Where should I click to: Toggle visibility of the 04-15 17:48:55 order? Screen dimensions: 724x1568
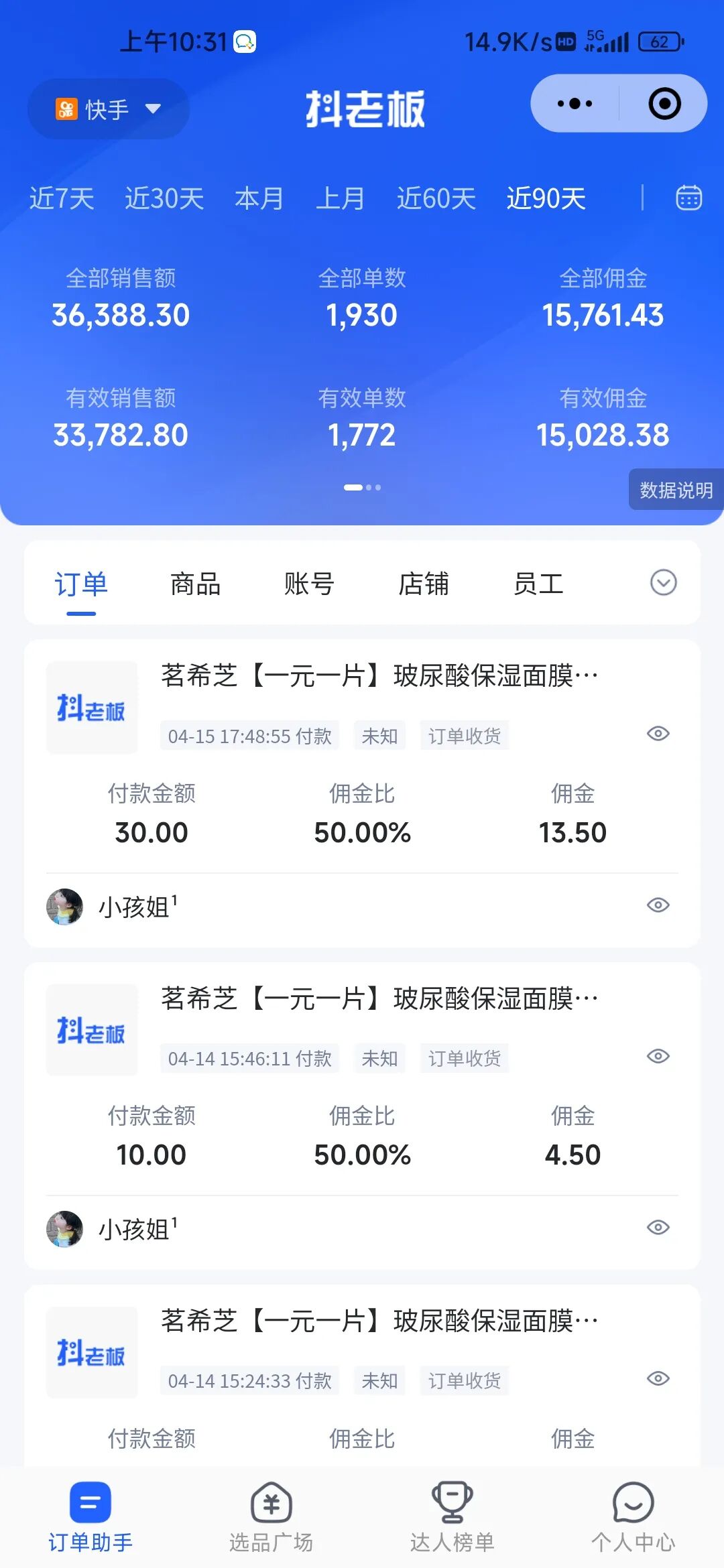coord(658,734)
